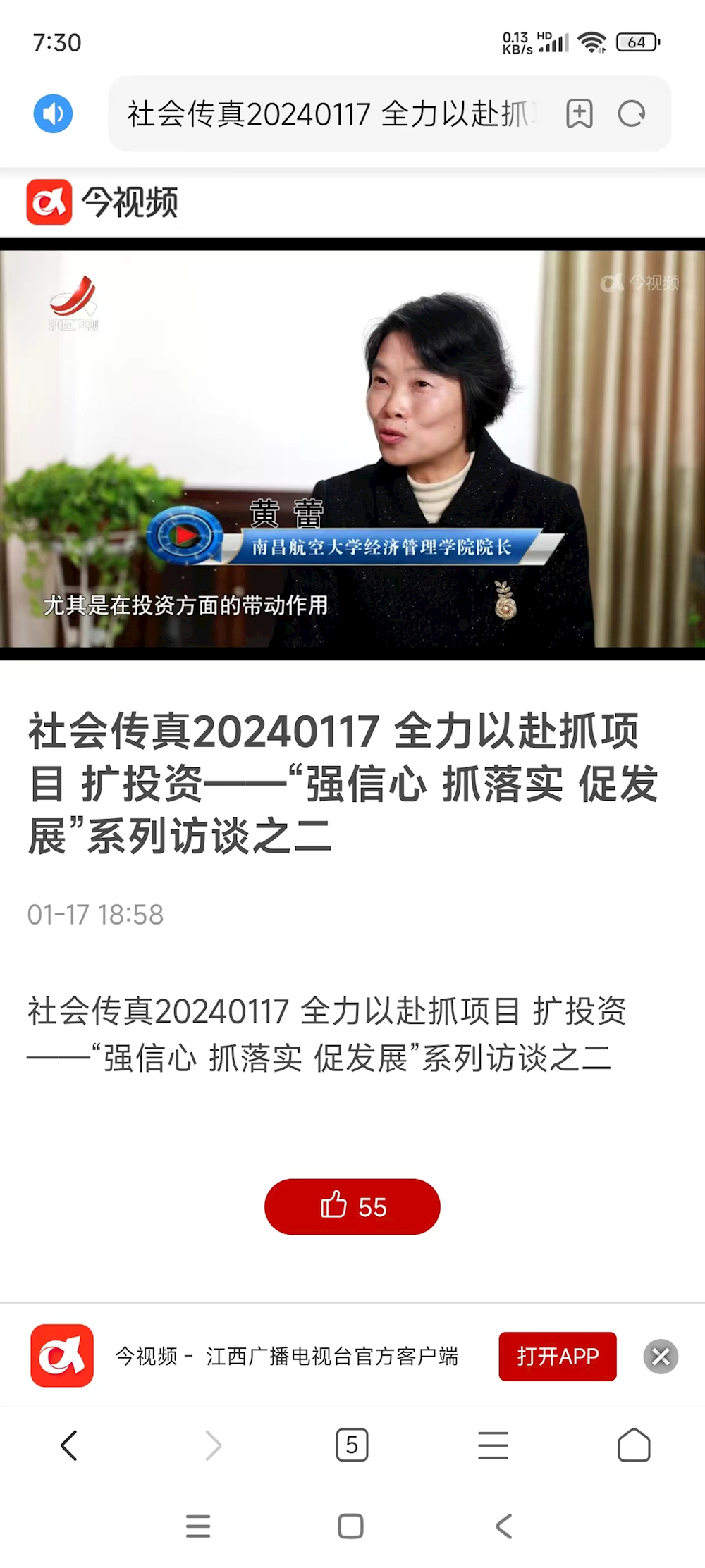Tap the blue speaker read-aloud icon

coord(53,113)
